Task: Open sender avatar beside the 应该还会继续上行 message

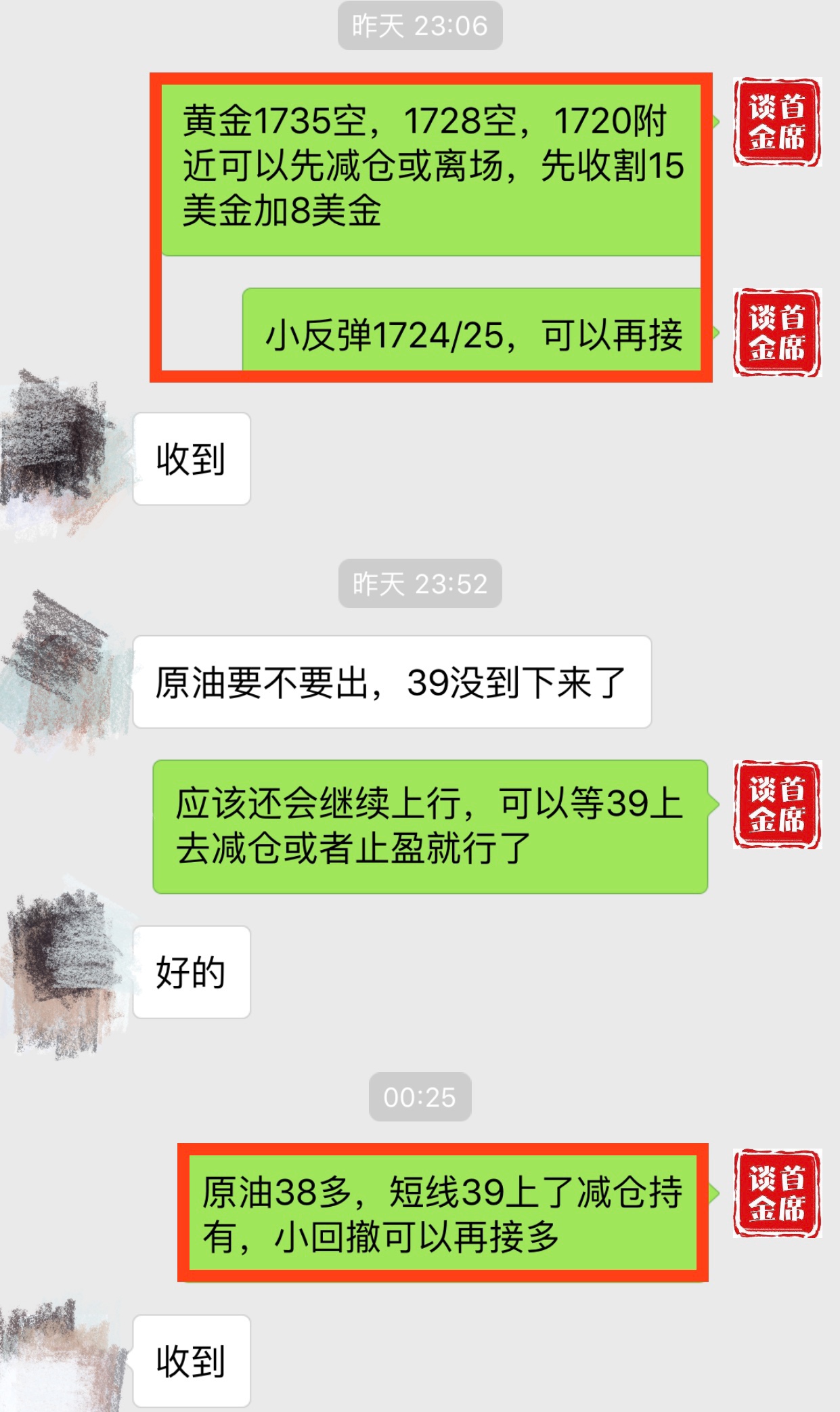Action: (776, 805)
